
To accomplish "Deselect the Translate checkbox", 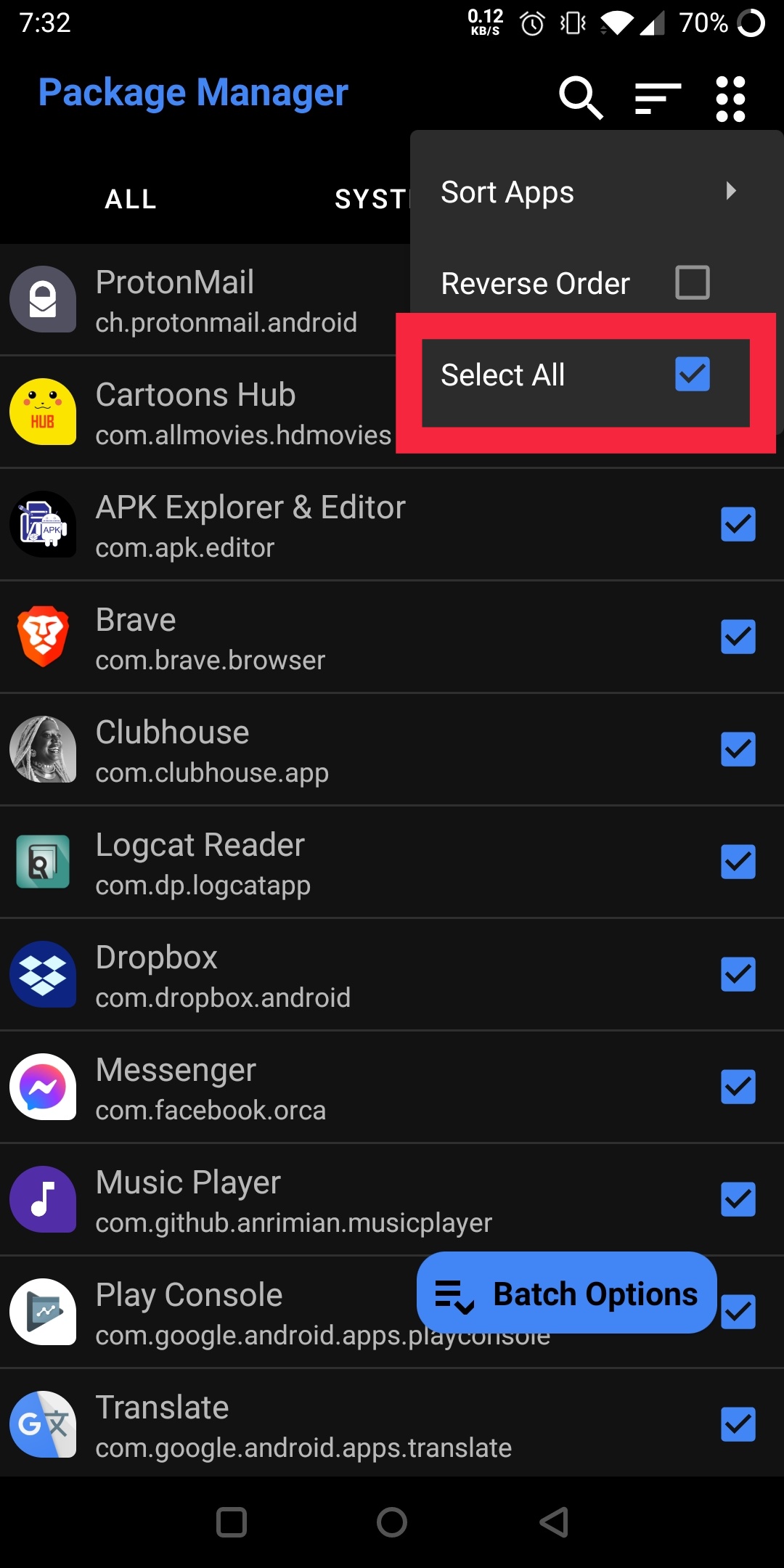I will coord(738,1424).
